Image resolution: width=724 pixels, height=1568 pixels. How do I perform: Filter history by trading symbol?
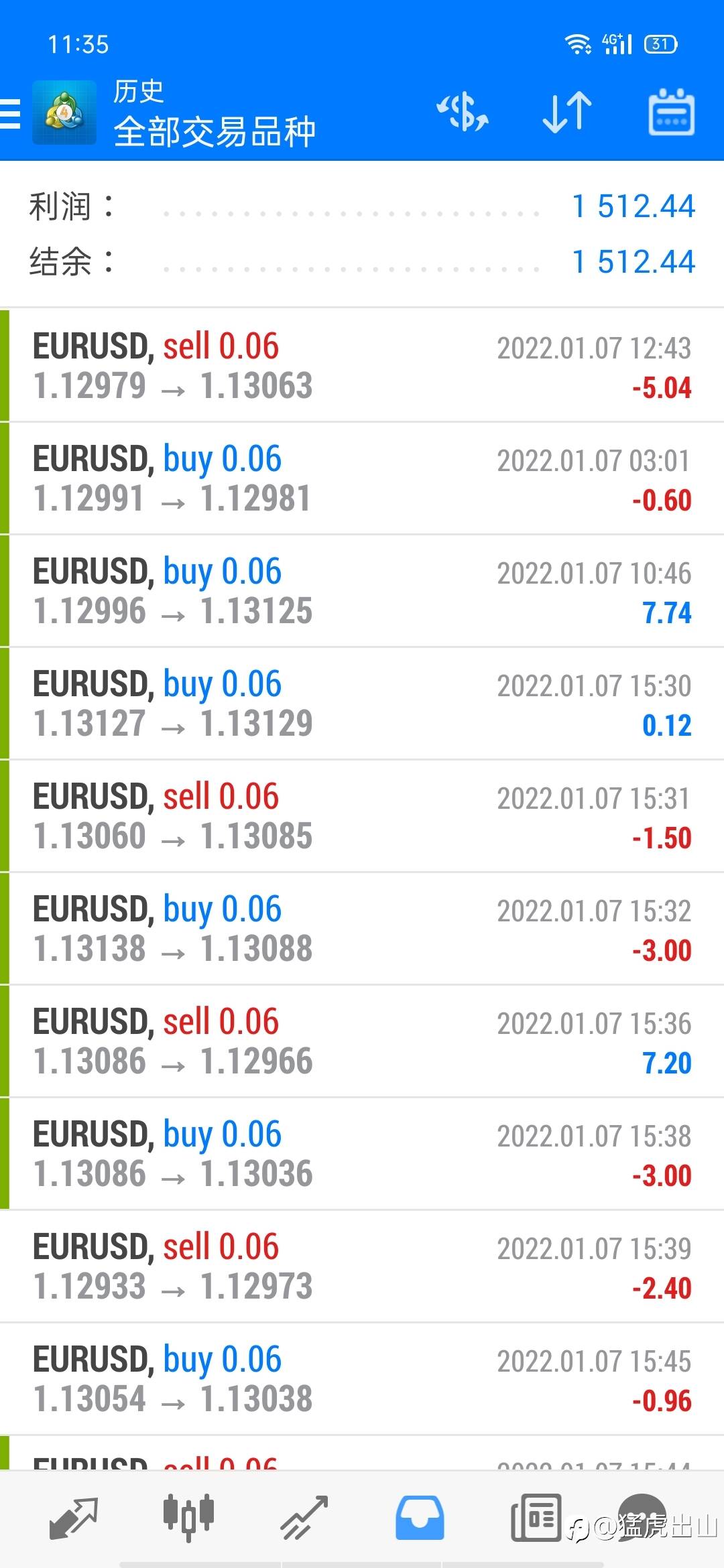click(463, 113)
